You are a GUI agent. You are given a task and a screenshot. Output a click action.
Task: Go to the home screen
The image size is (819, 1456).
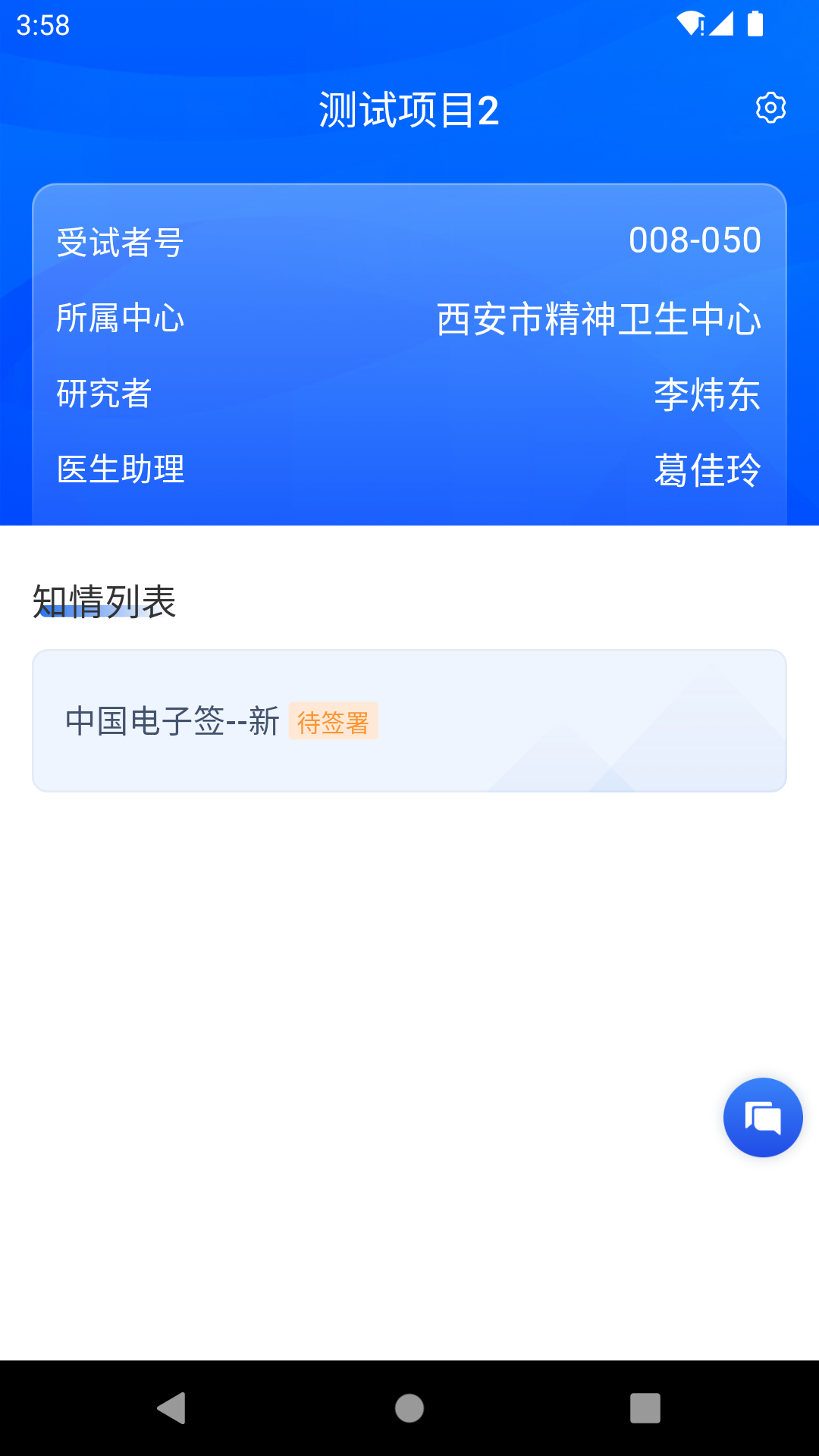409,1408
